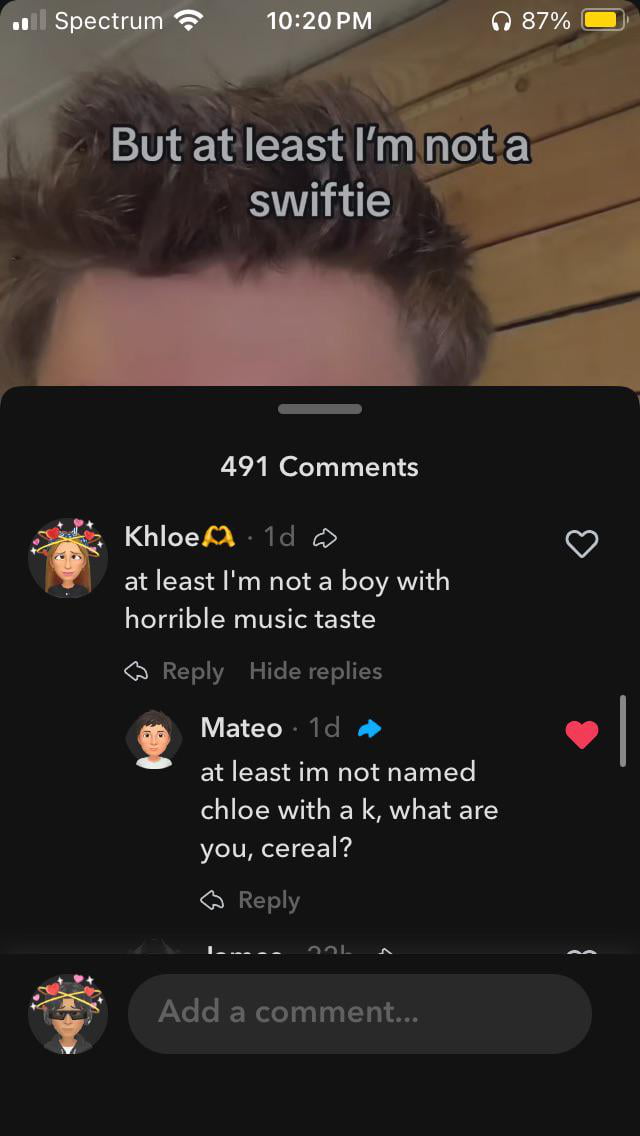The width and height of the screenshot is (640, 1136).
Task: Like Khloe's comment
Action: click(581, 543)
